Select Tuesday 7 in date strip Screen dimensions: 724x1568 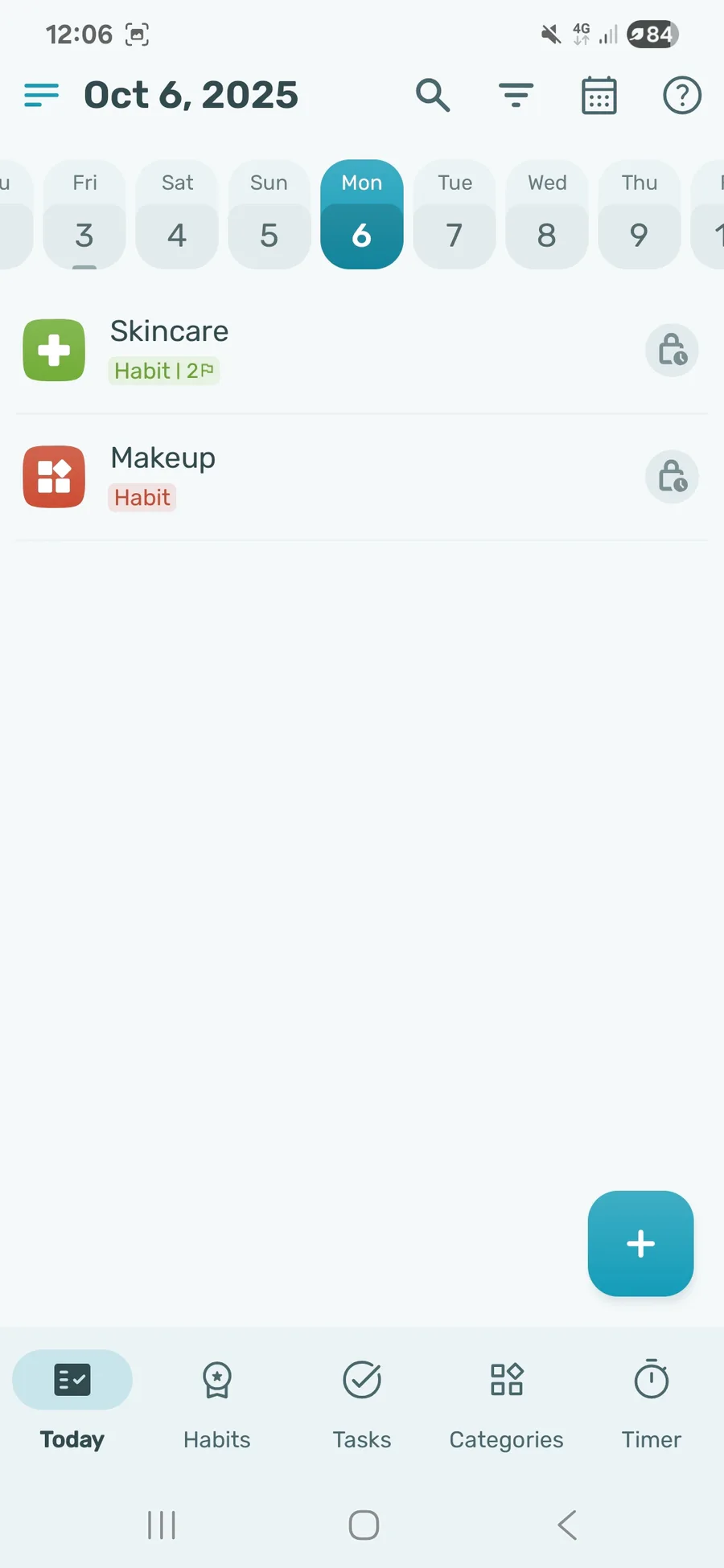click(x=455, y=215)
